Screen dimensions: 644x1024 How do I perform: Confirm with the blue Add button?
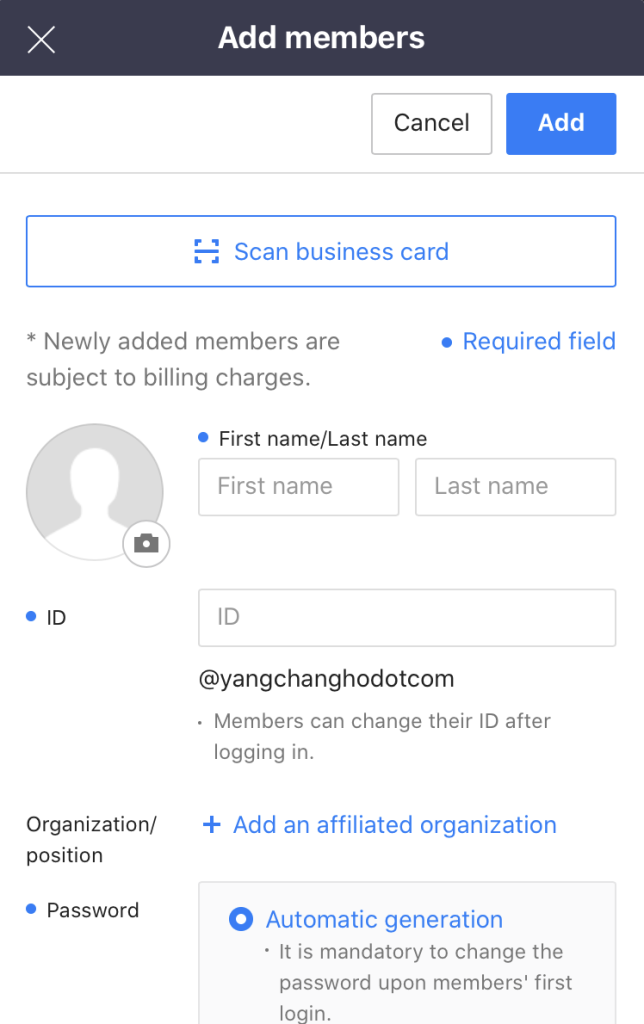[x=560, y=123]
